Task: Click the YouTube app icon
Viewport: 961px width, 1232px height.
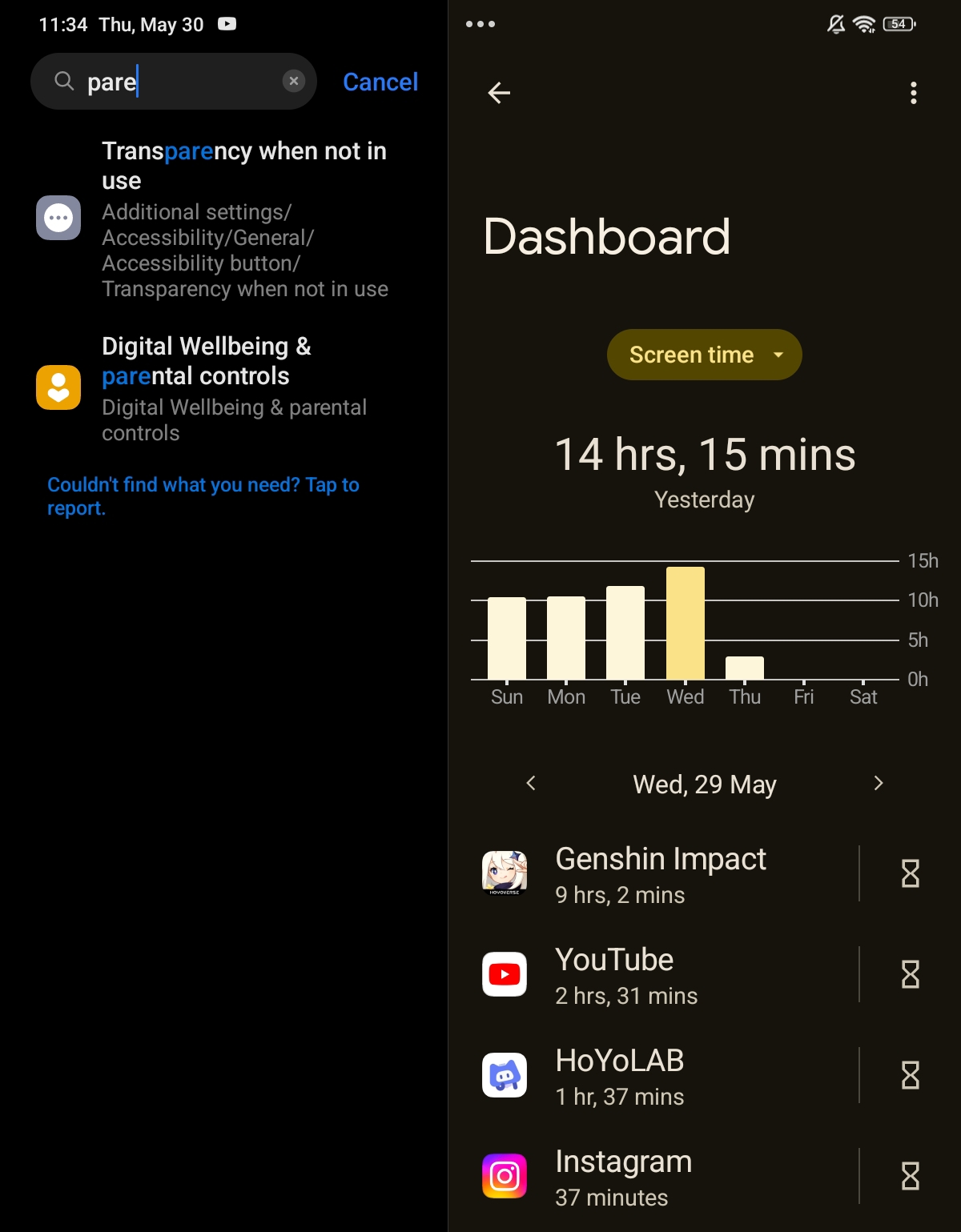Action: point(504,974)
